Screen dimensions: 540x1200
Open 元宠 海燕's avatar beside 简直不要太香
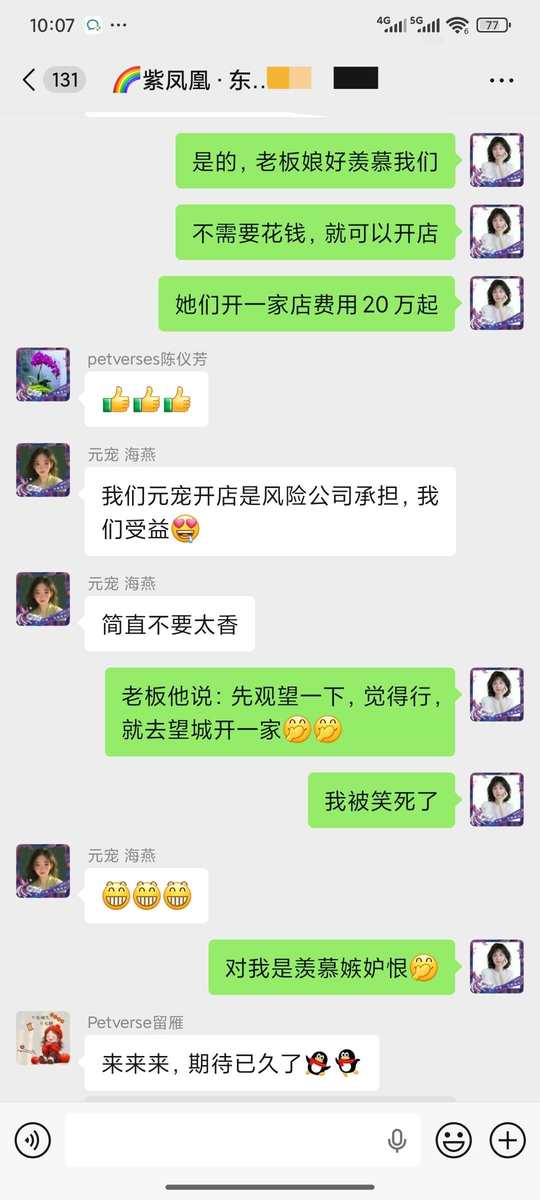[43, 599]
